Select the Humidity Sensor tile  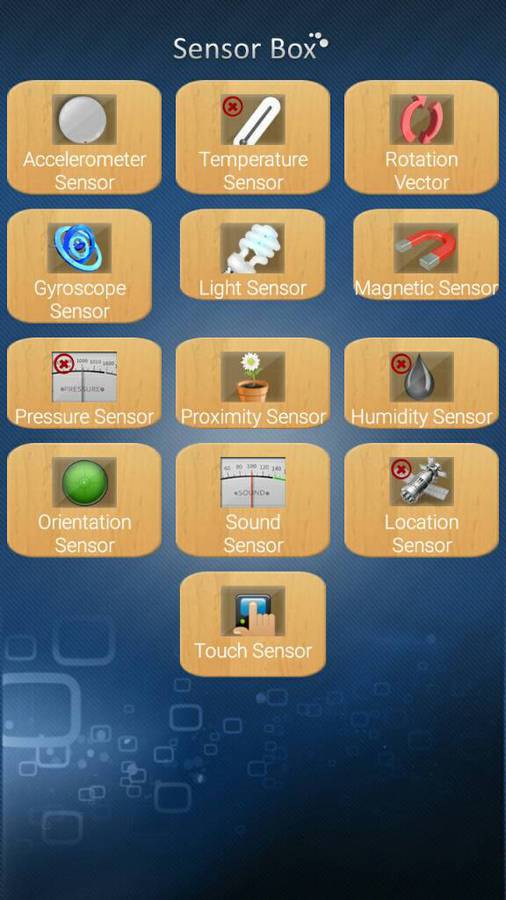[422, 383]
